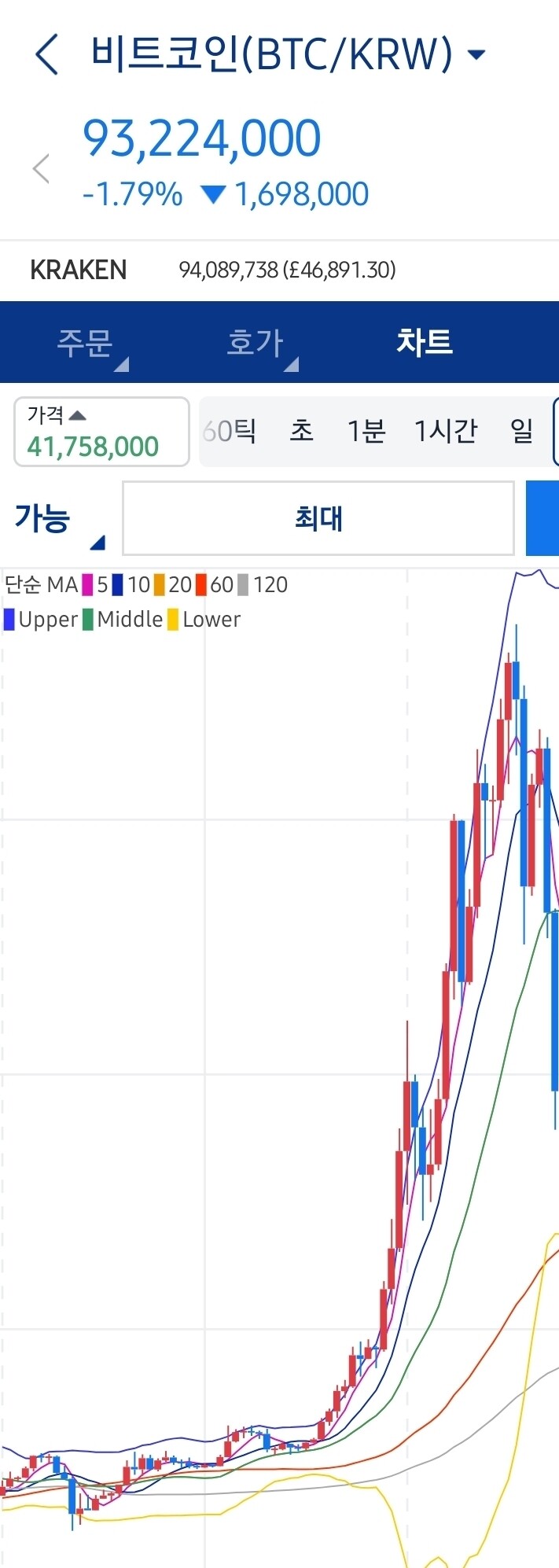Choose the 60틱 chart interval
Image resolution: width=559 pixels, height=1568 pixels.
tap(230, 431)
